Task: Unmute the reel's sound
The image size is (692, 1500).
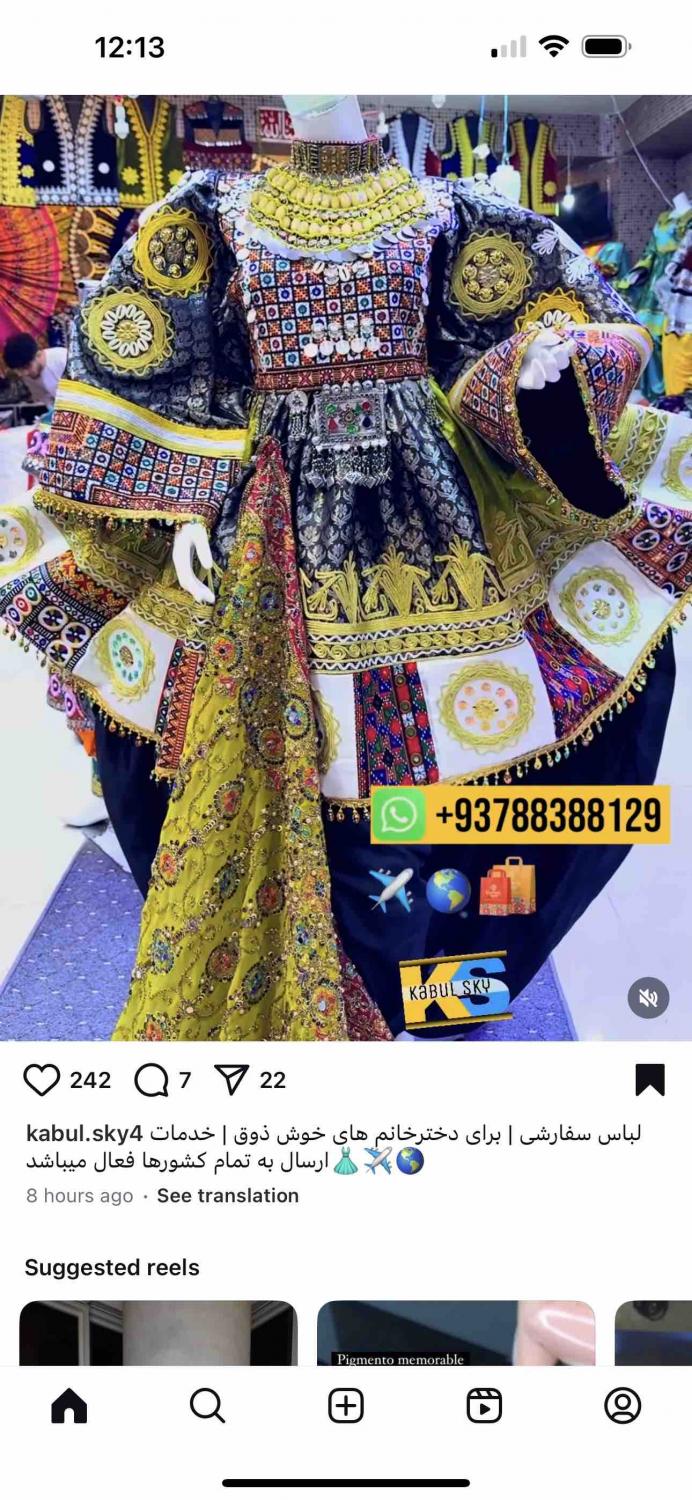Action: click(648, 997)
